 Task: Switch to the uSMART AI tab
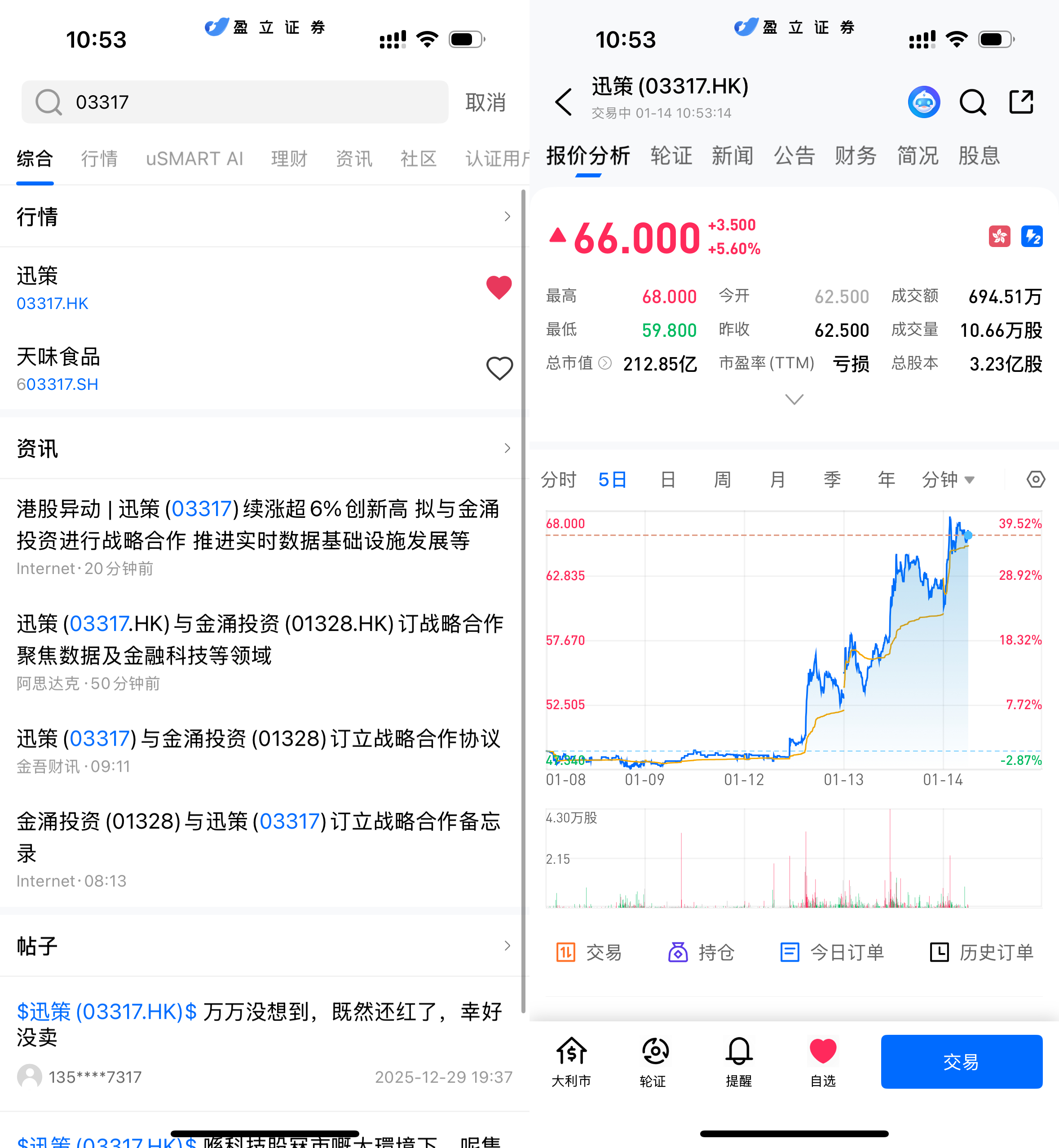pos(194,159)
